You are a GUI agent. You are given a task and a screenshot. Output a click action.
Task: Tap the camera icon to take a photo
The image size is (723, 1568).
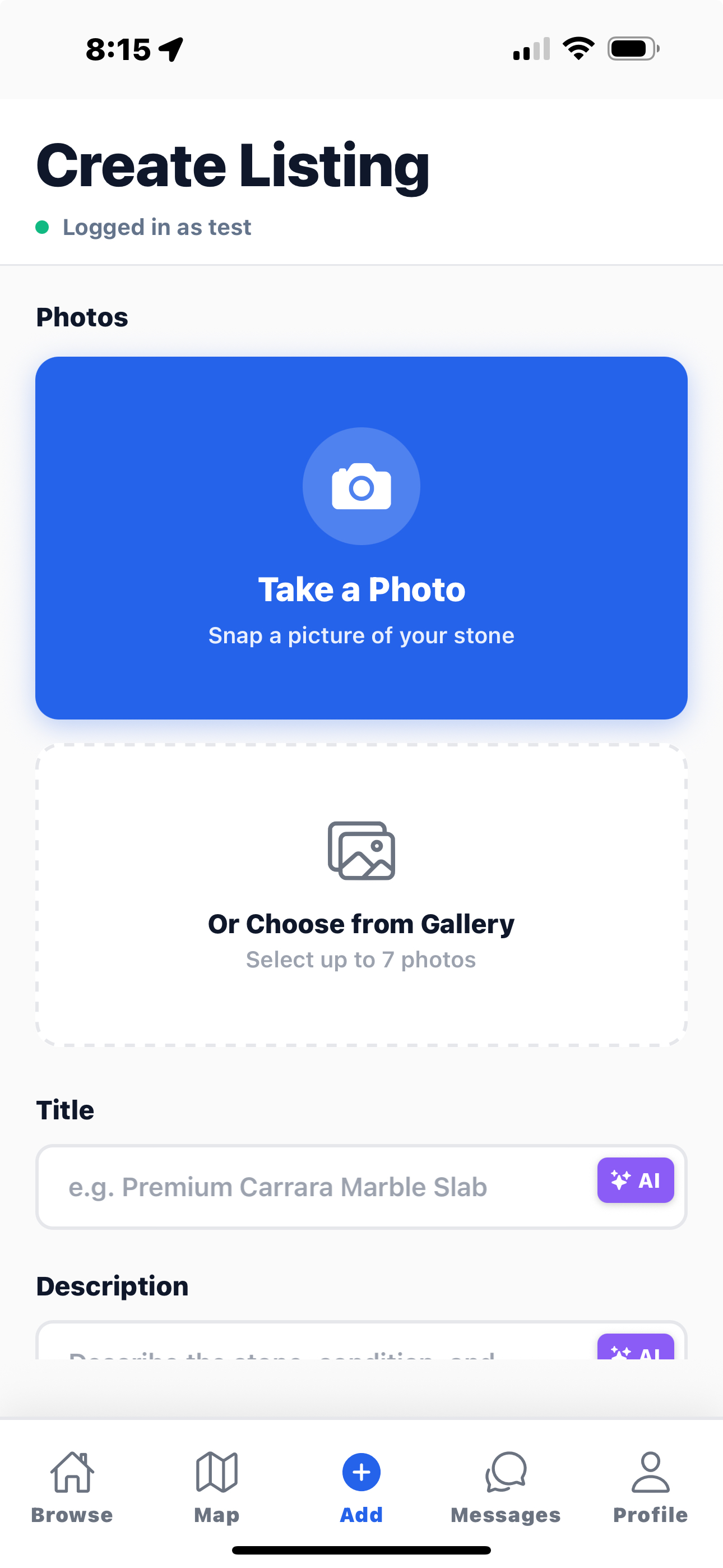[361, 485]
